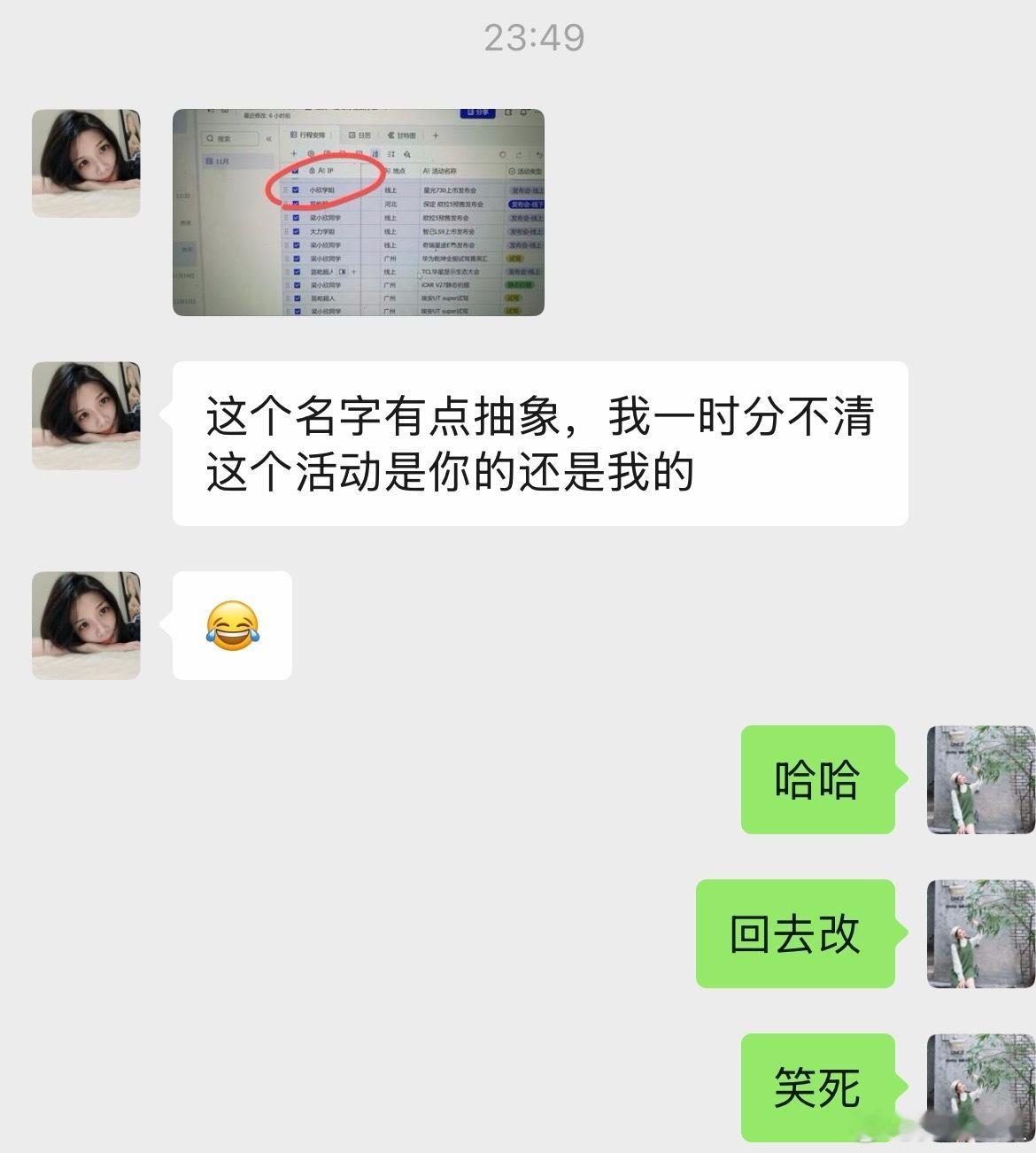Click the AI icon in the 活动名称 column header
1036x1153 pixels.
point(425,170)
